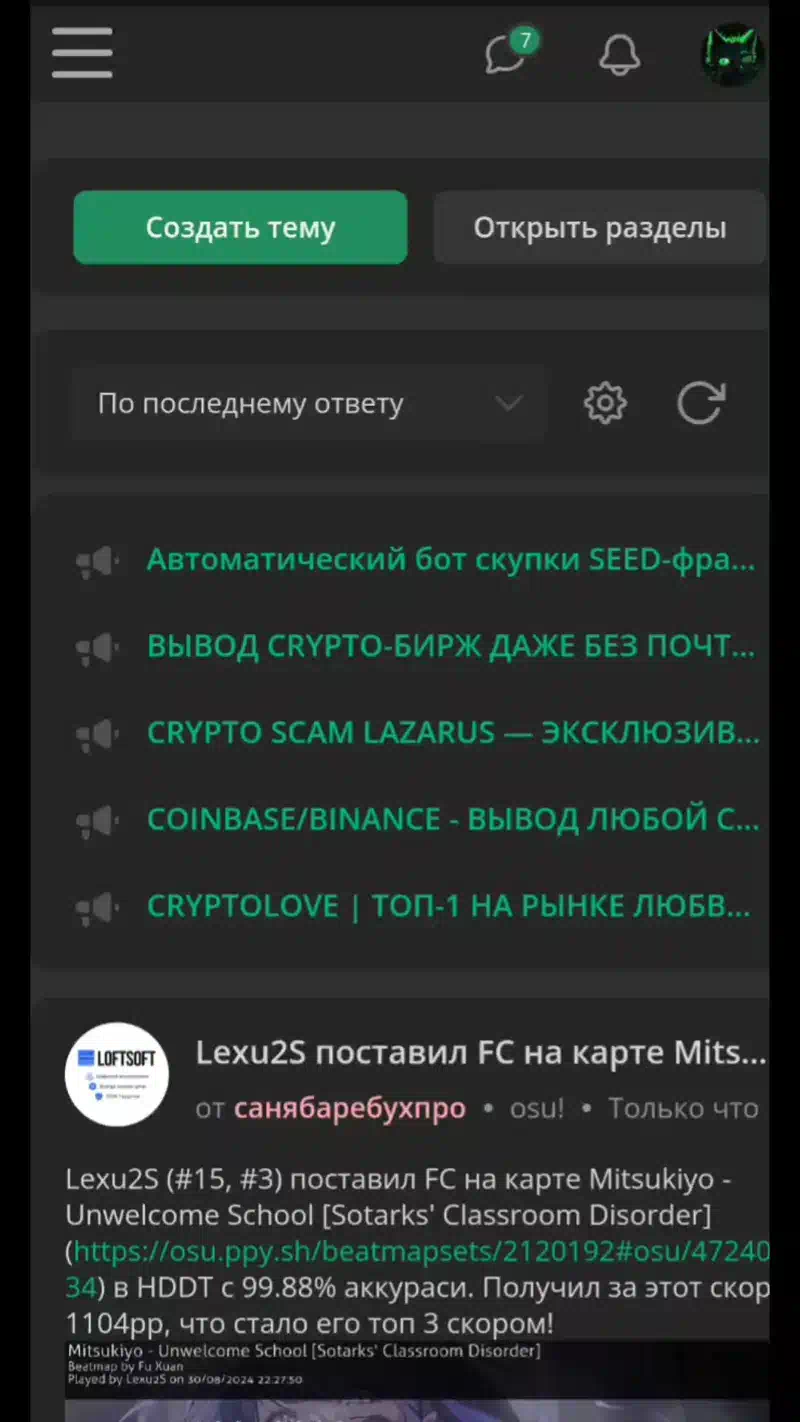This screenshot has height=1422, width=800.
Task: Open the osu! section link
Action: [x=537, y=1108]
